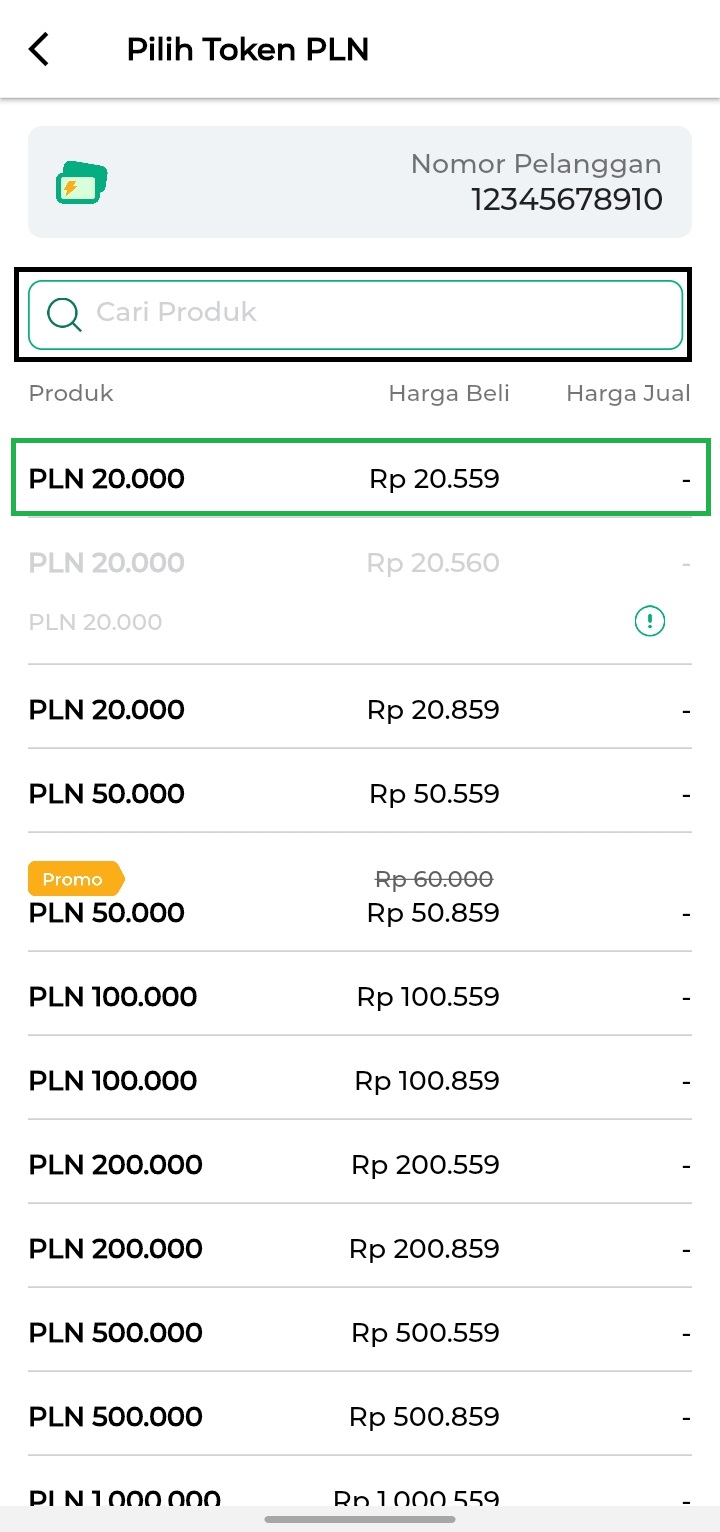This screenshot has height=1532, width=720.
Task: Select PLN 20.000 priced Rp 20.559
Action: point(360,479)
